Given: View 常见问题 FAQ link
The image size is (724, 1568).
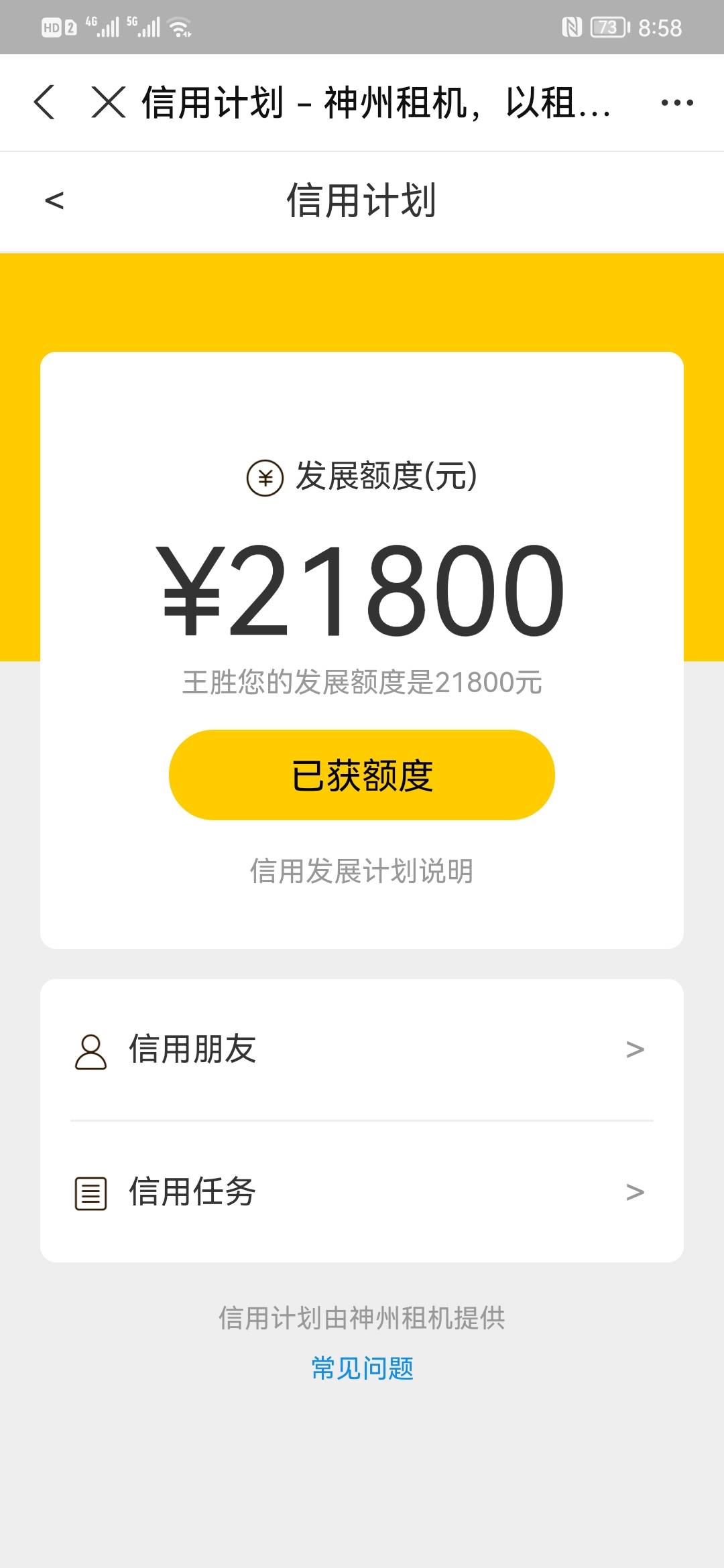Looking at the screenshot, I should tap(362, 1368).
